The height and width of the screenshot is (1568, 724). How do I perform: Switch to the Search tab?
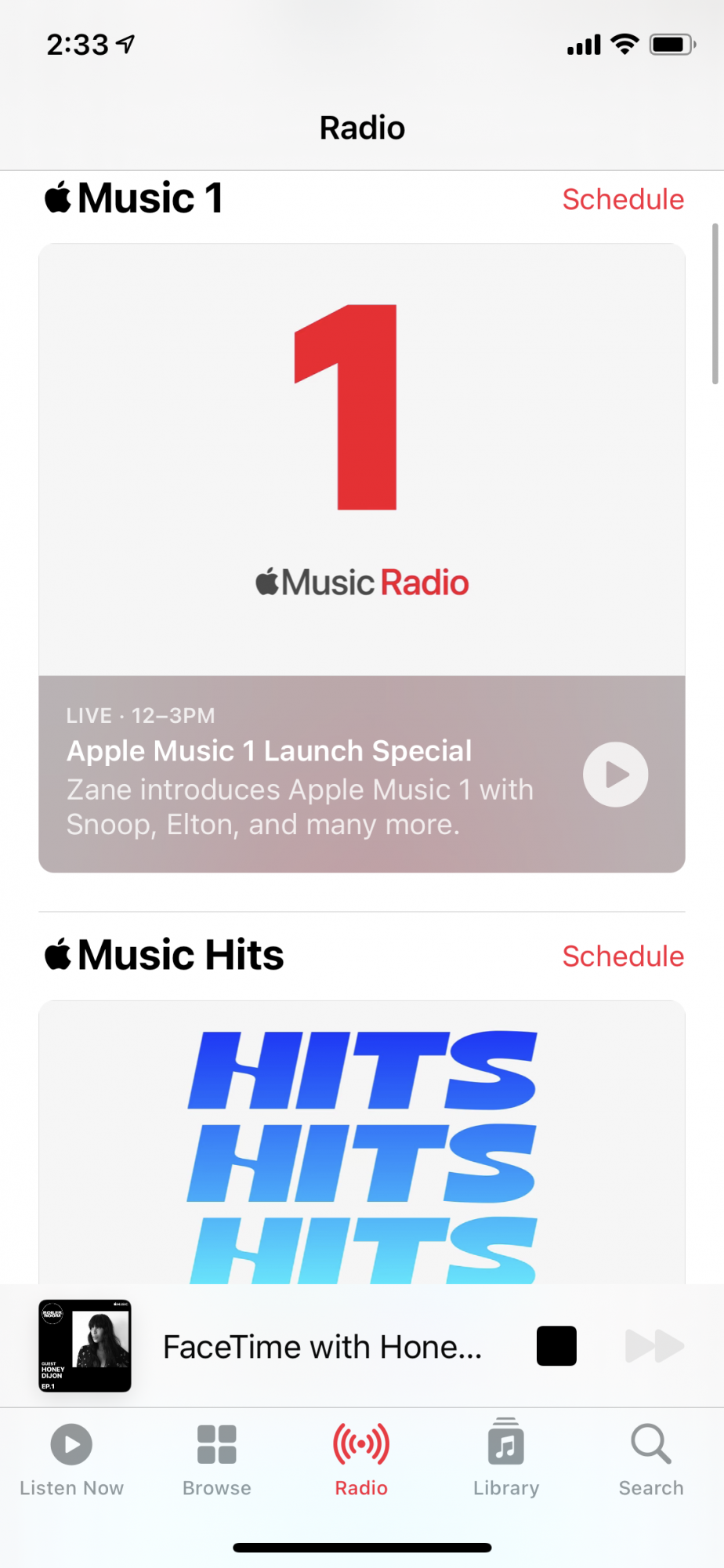(651, 1460)
